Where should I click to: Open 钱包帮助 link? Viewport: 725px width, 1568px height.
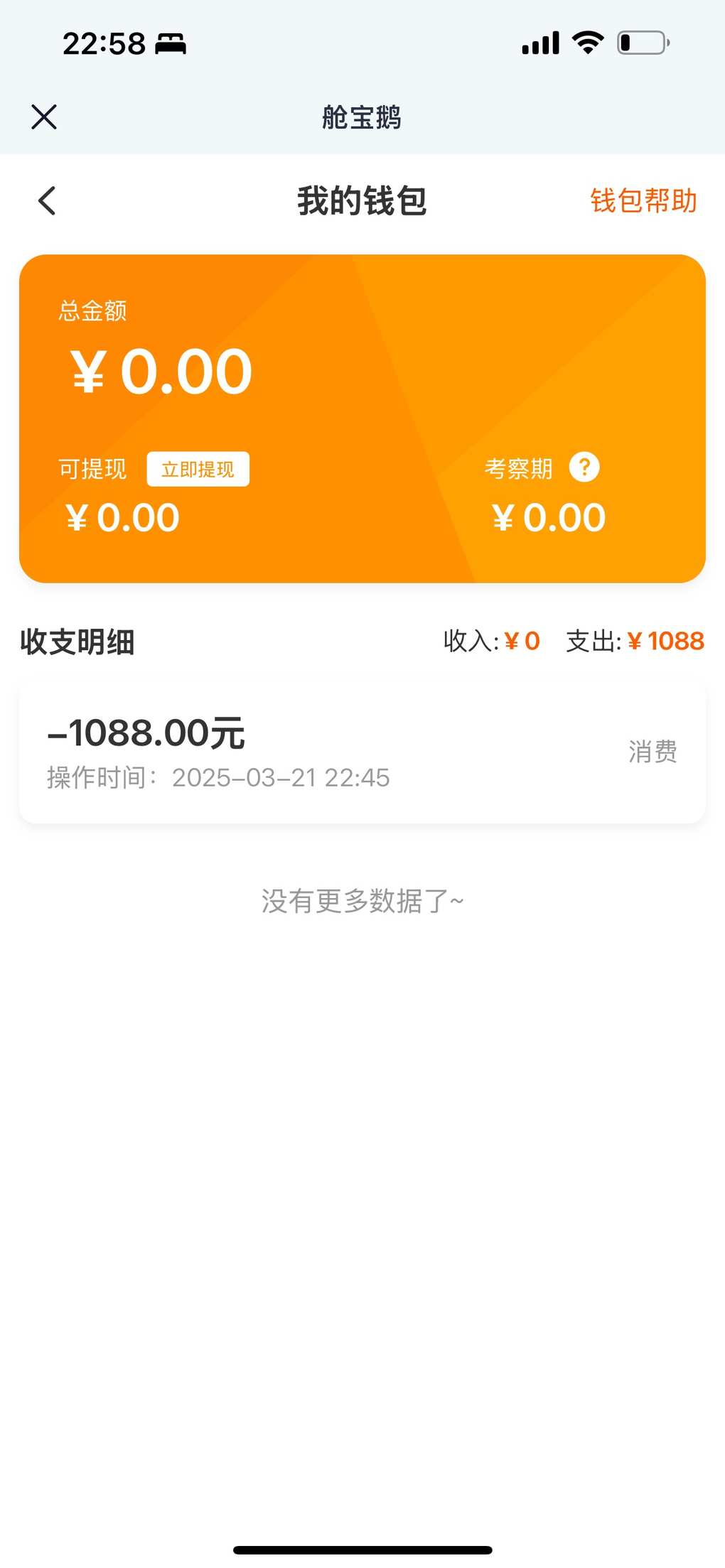(x=643, y=200)
